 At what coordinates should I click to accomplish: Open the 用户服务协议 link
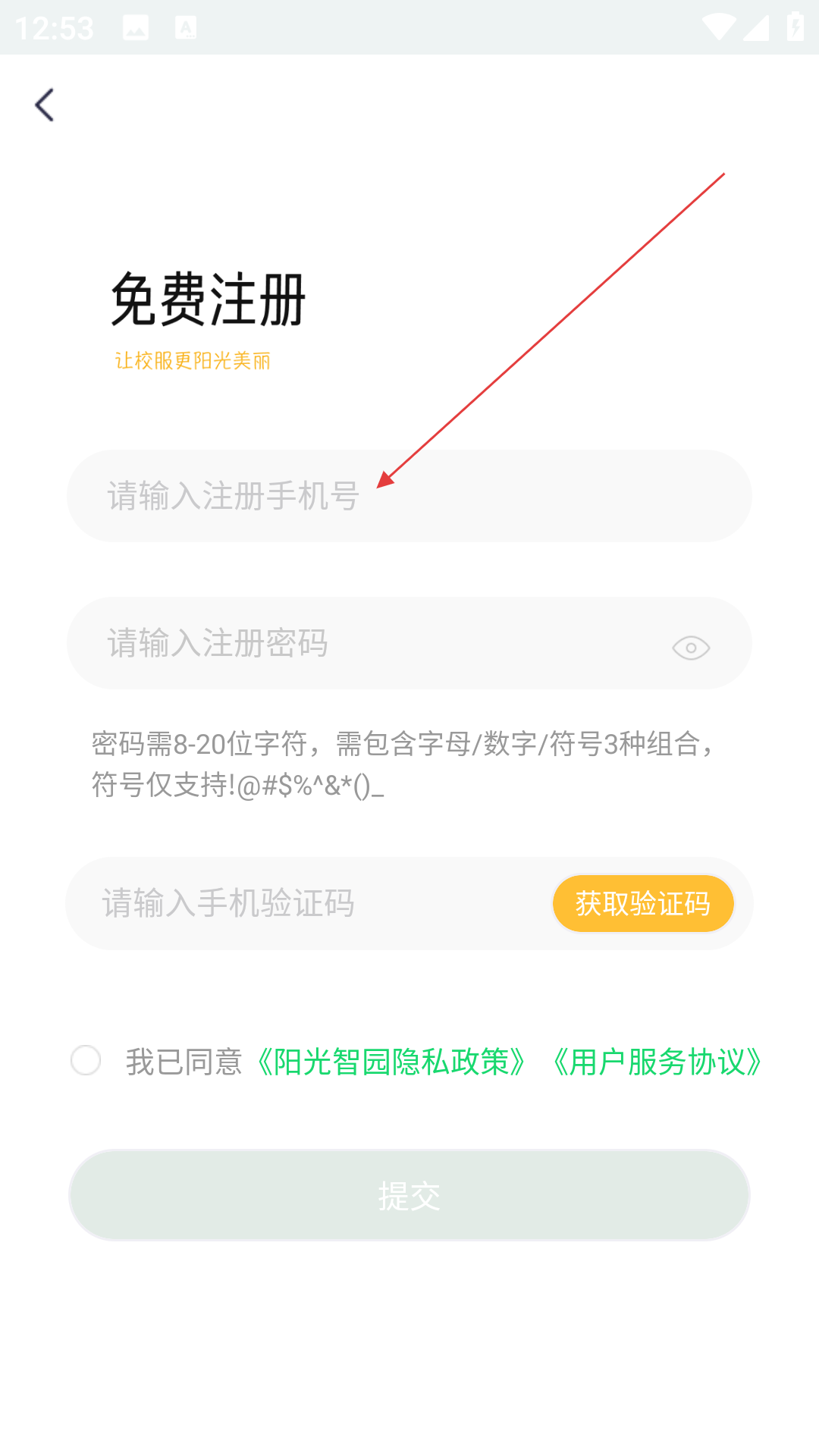[x=657, y=1062]
